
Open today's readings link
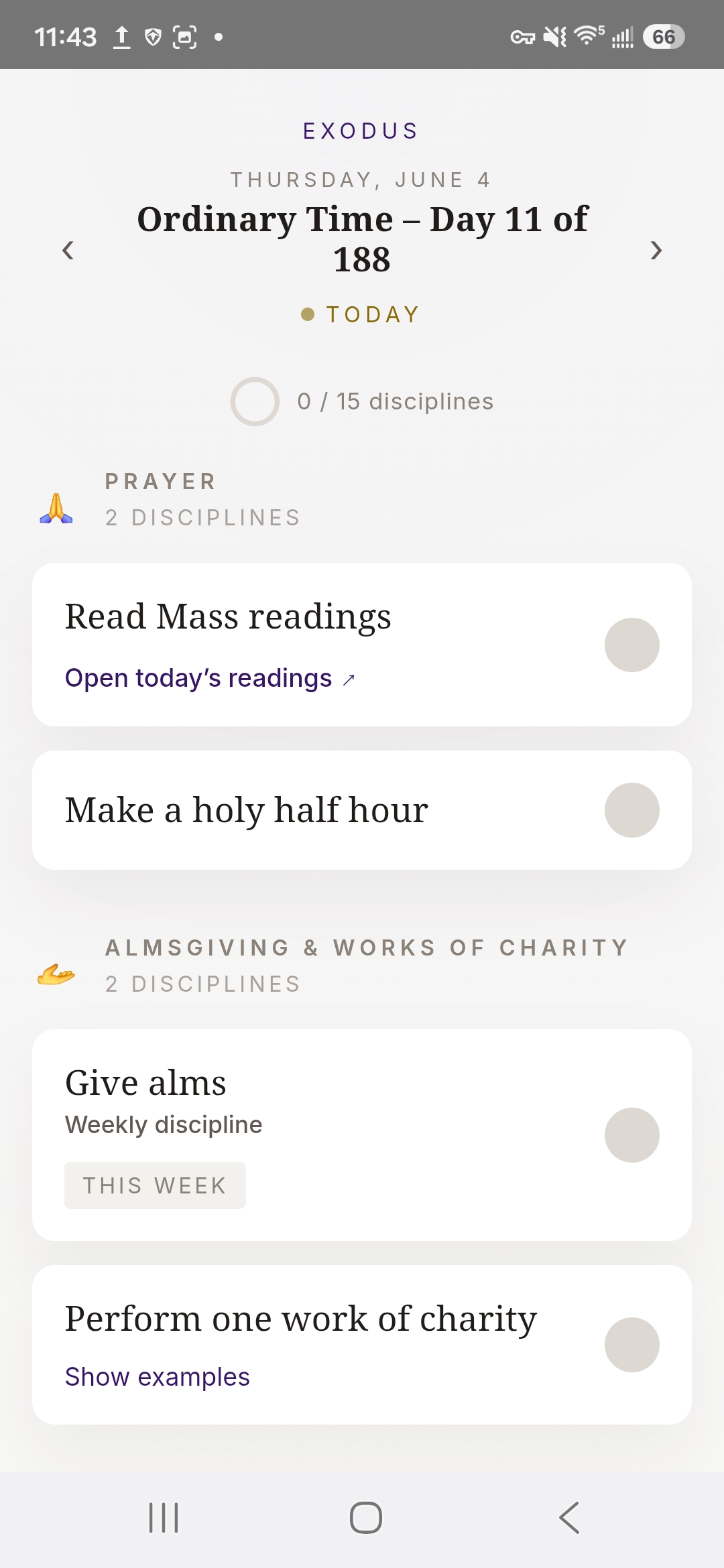[210, 678]
